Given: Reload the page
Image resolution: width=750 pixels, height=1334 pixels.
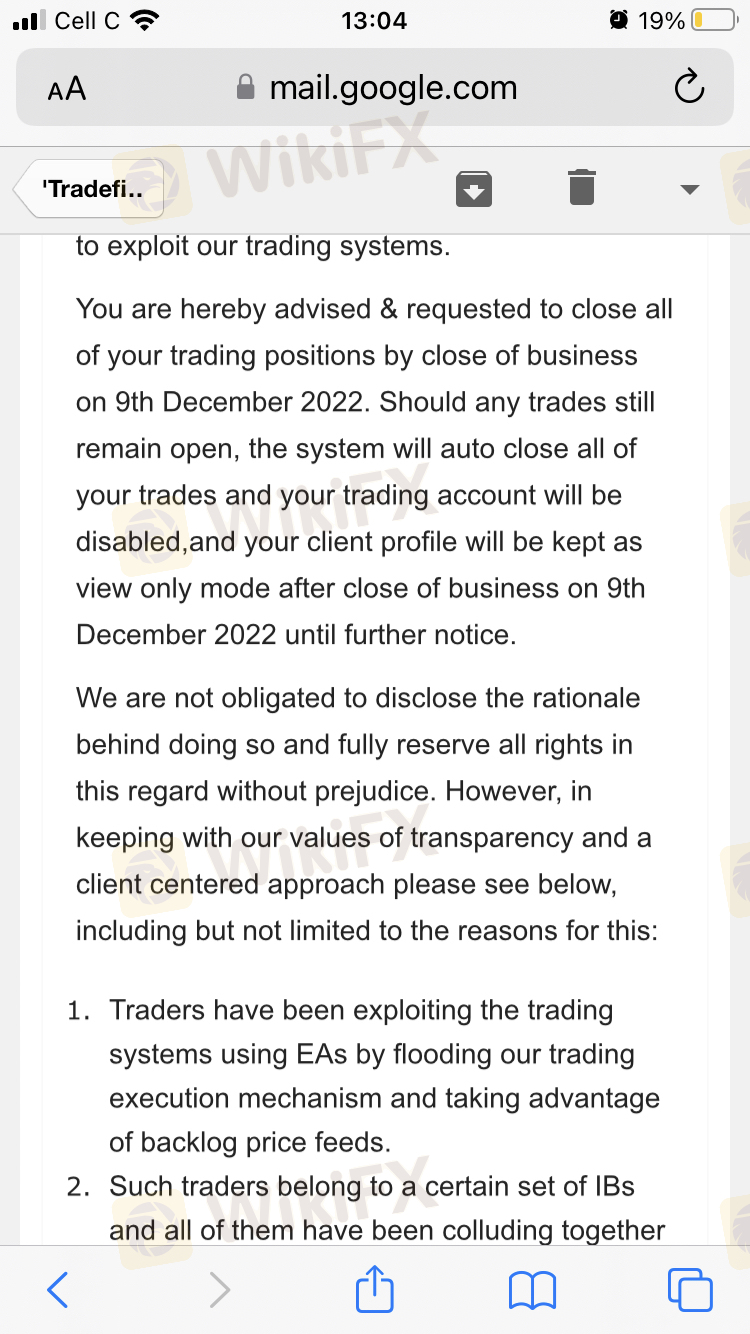Looking at the screenshot, I should point(689,88).
